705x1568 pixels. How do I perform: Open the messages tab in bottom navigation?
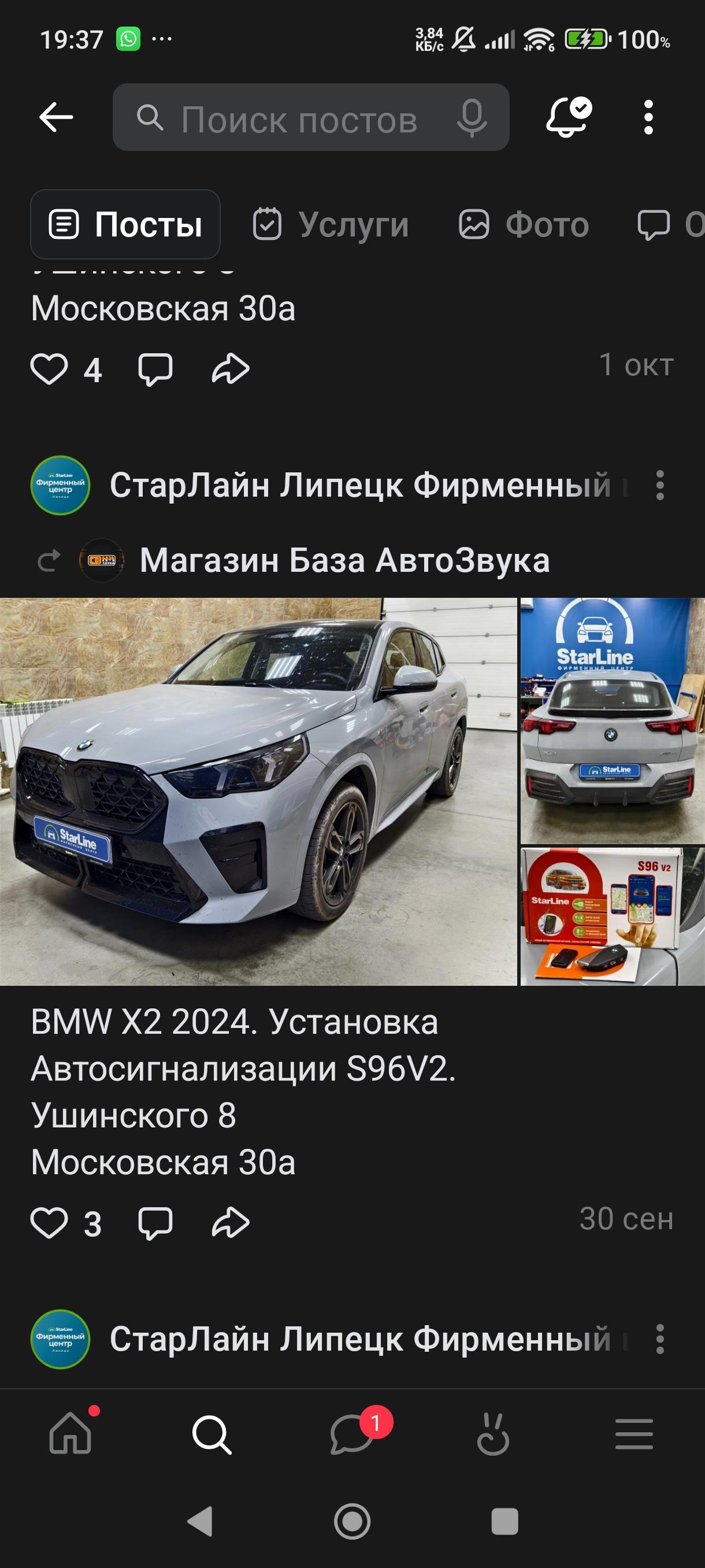(x=351, y=1435)
